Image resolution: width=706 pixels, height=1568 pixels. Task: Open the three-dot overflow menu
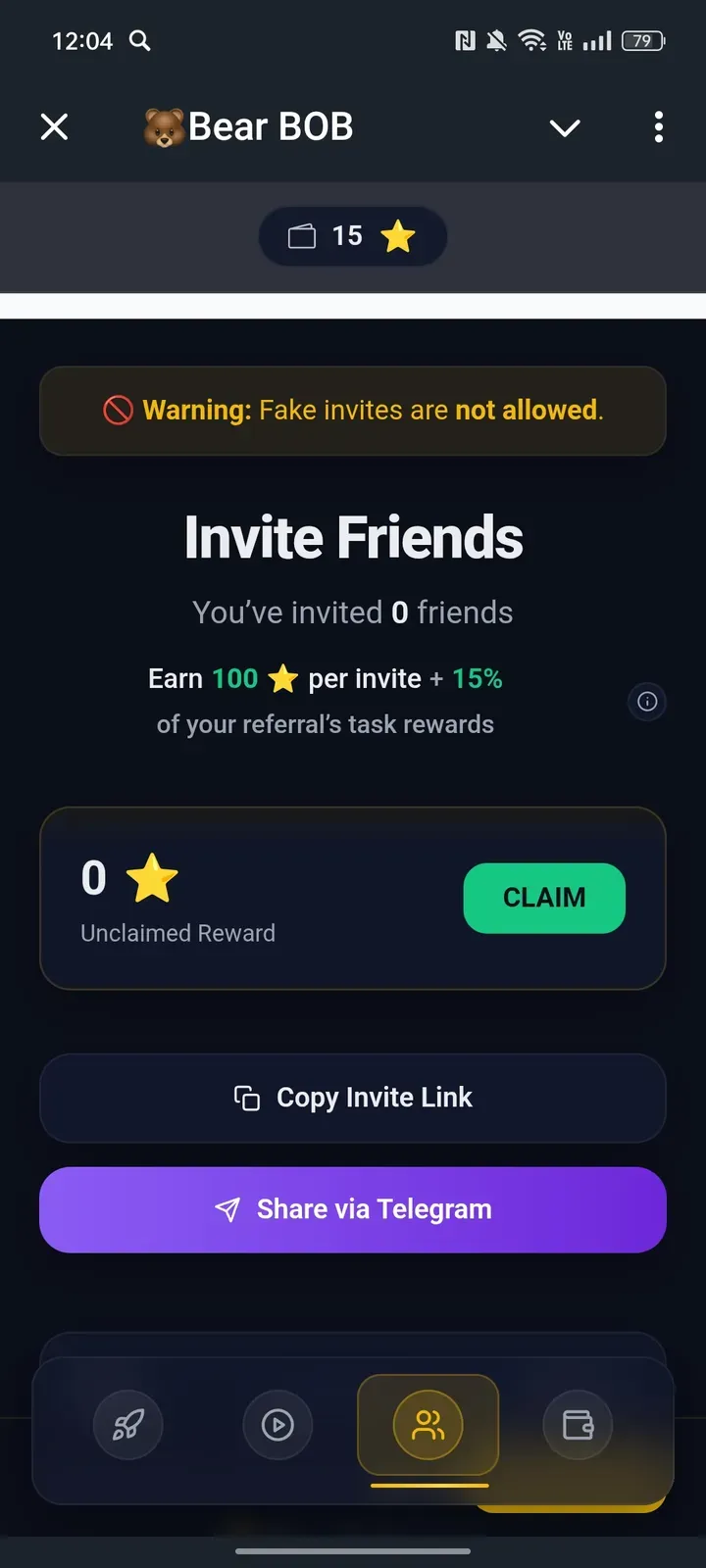[x=658, y=126]
